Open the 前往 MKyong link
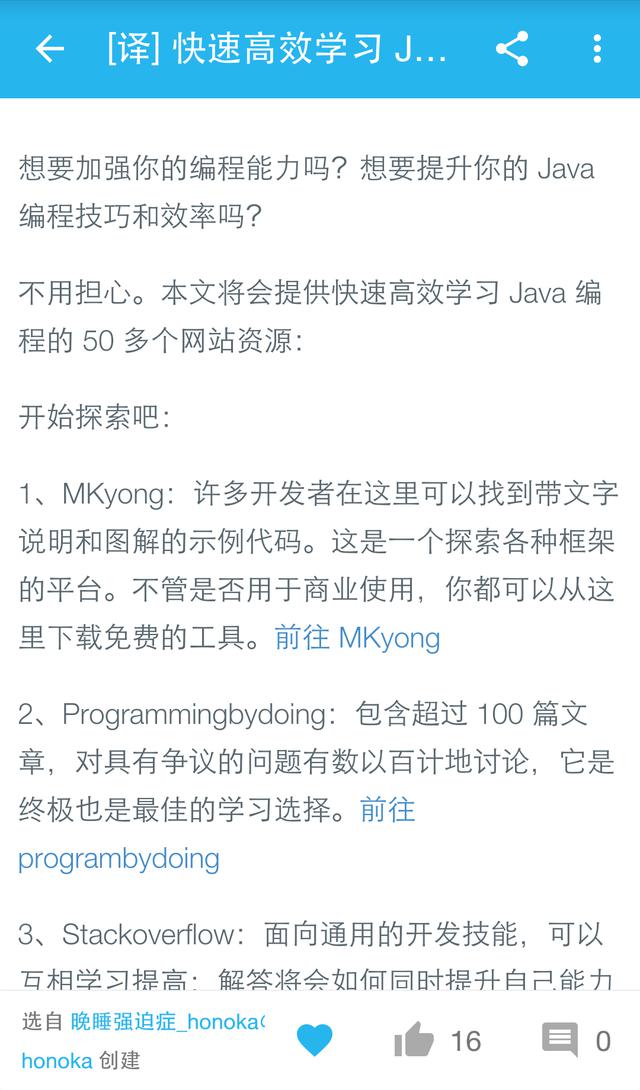 pos(357,638)
